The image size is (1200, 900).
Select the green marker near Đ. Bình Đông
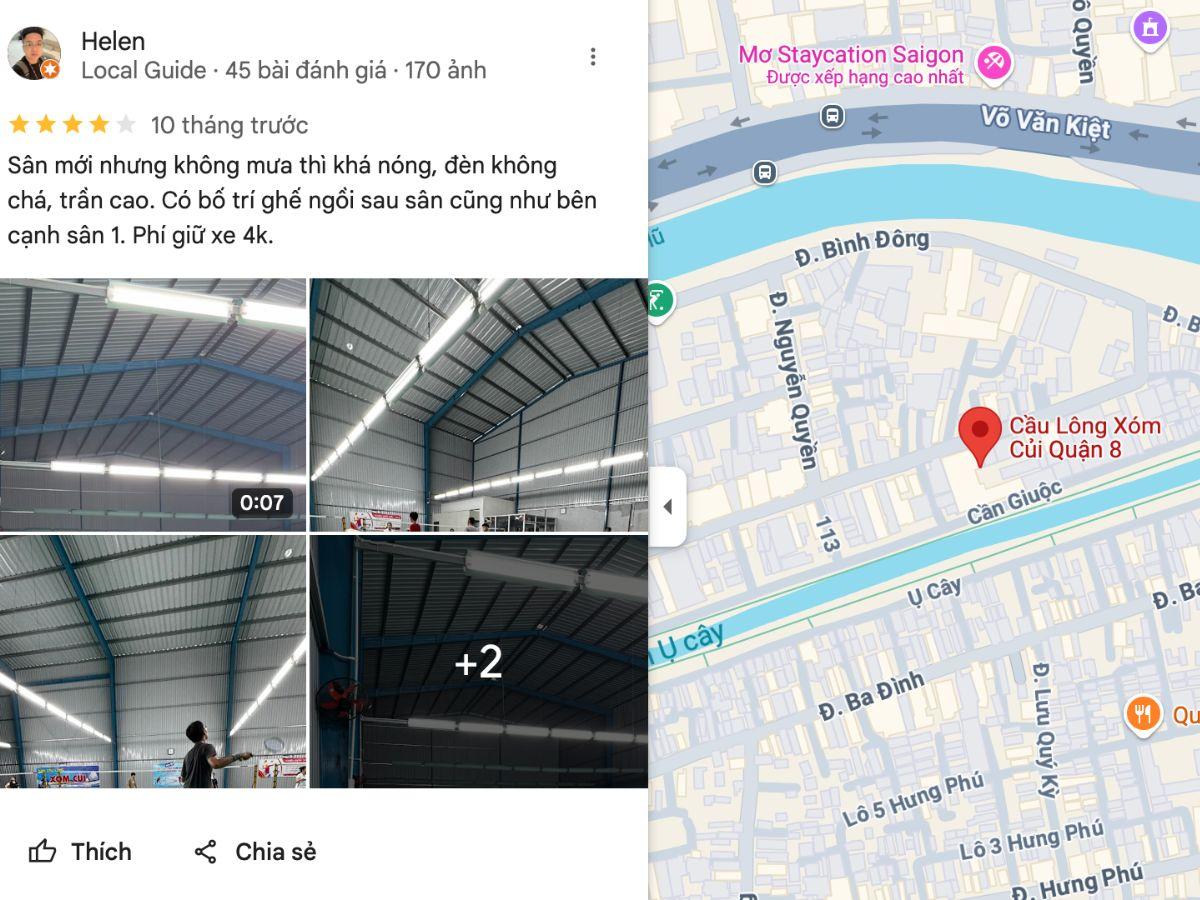657,299
